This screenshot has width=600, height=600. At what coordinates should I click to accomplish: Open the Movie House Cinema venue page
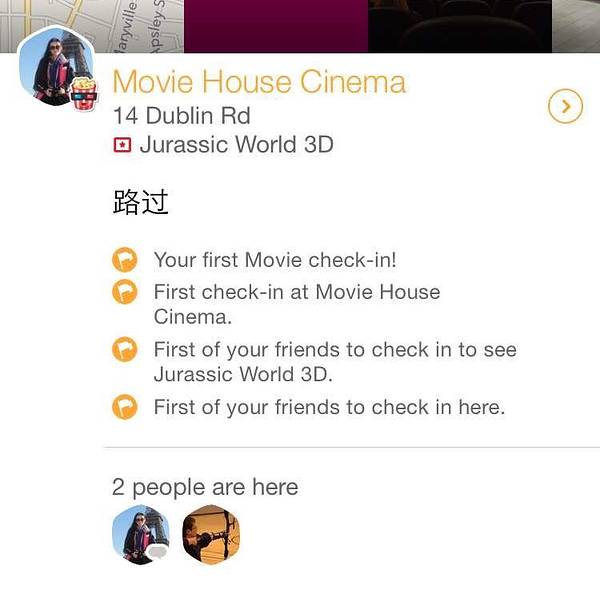(x=259, y=82)
